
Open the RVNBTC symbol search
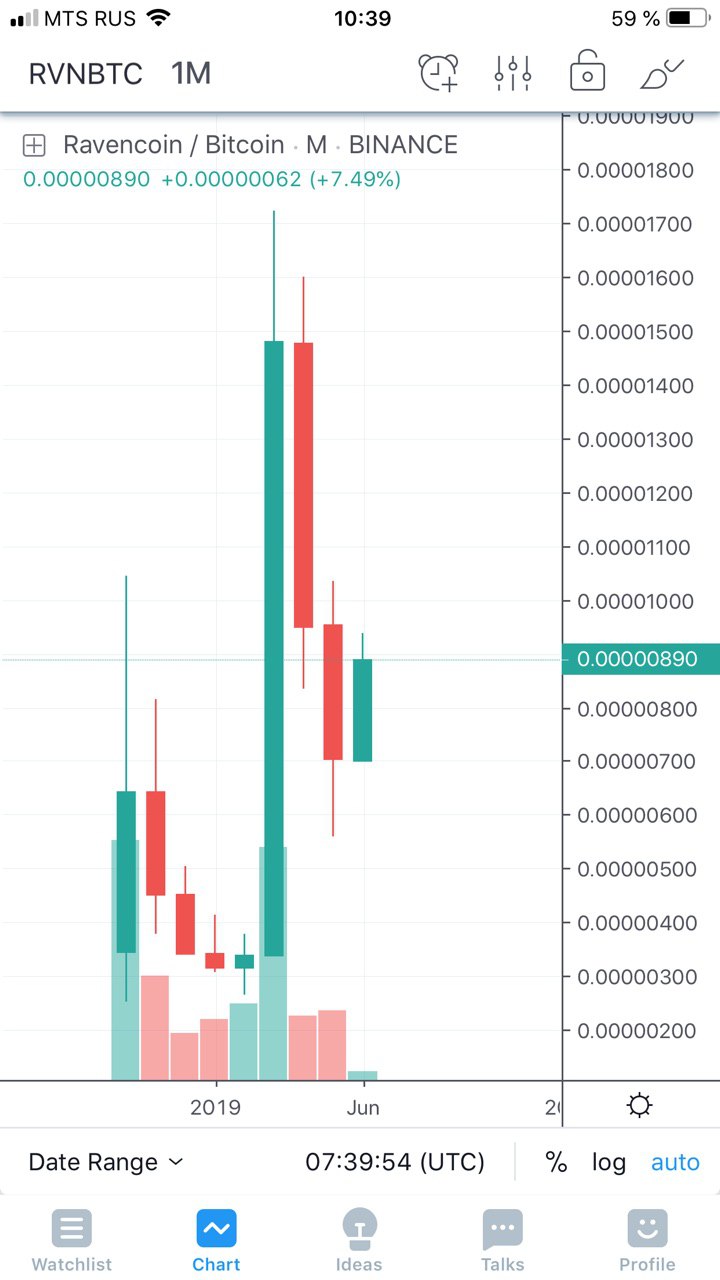[85, 74]
